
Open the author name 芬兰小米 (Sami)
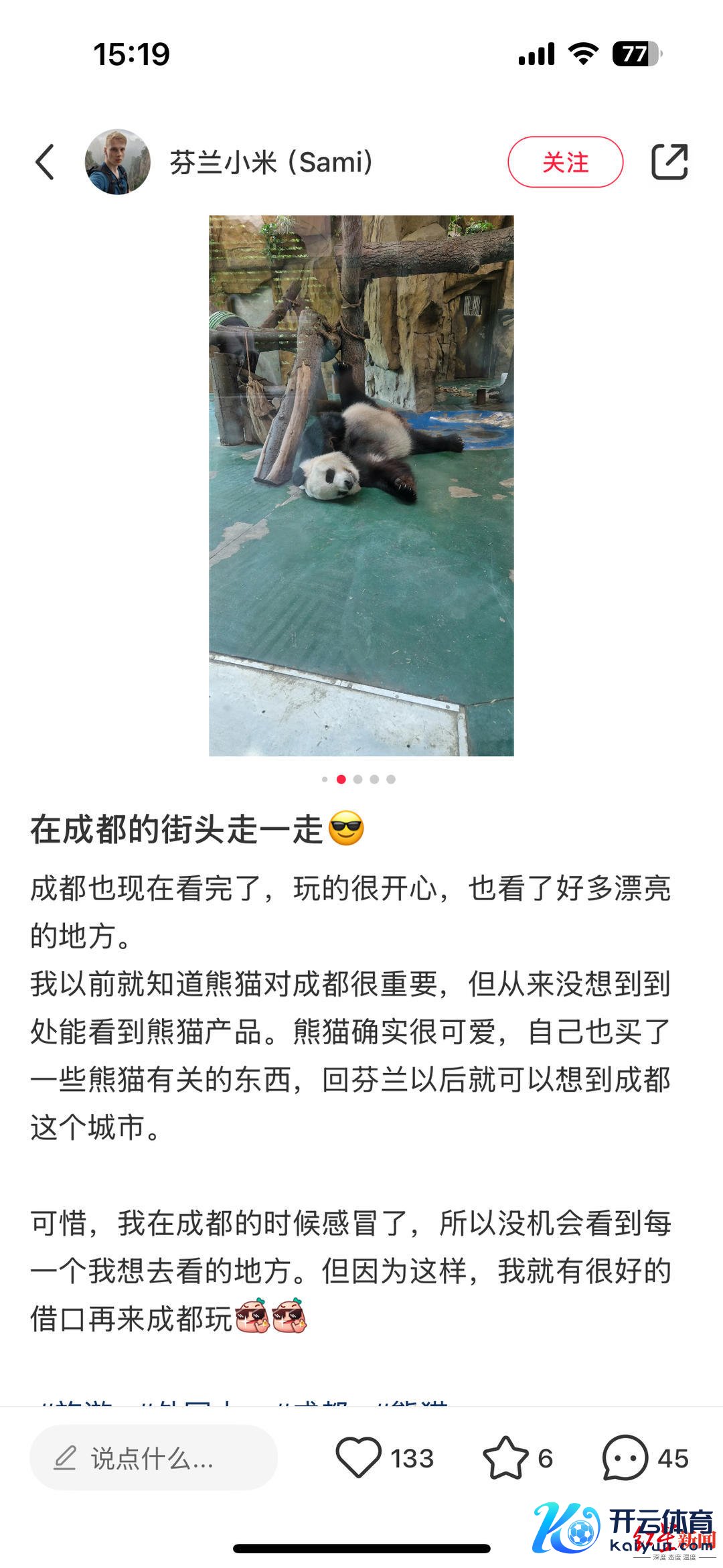coord(271,162)
